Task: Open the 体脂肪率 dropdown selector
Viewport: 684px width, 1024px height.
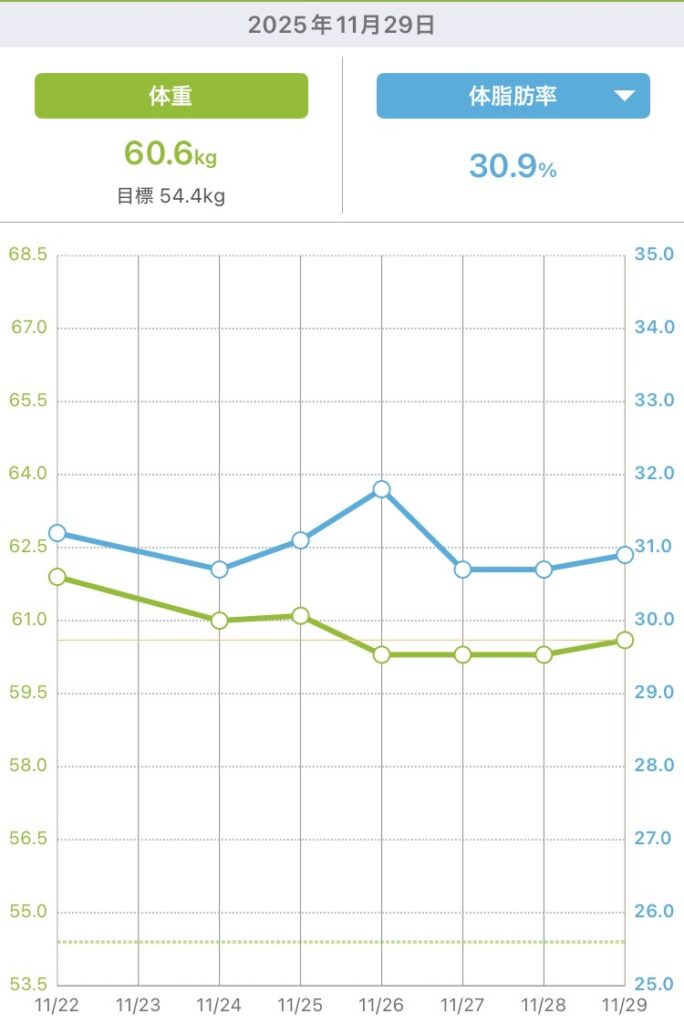Action: 513,96
